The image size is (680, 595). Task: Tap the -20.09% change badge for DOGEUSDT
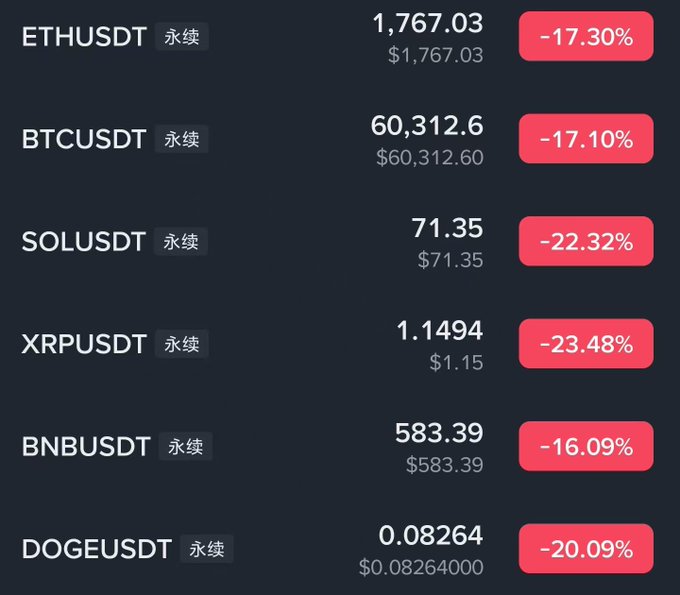coord(586,548)
